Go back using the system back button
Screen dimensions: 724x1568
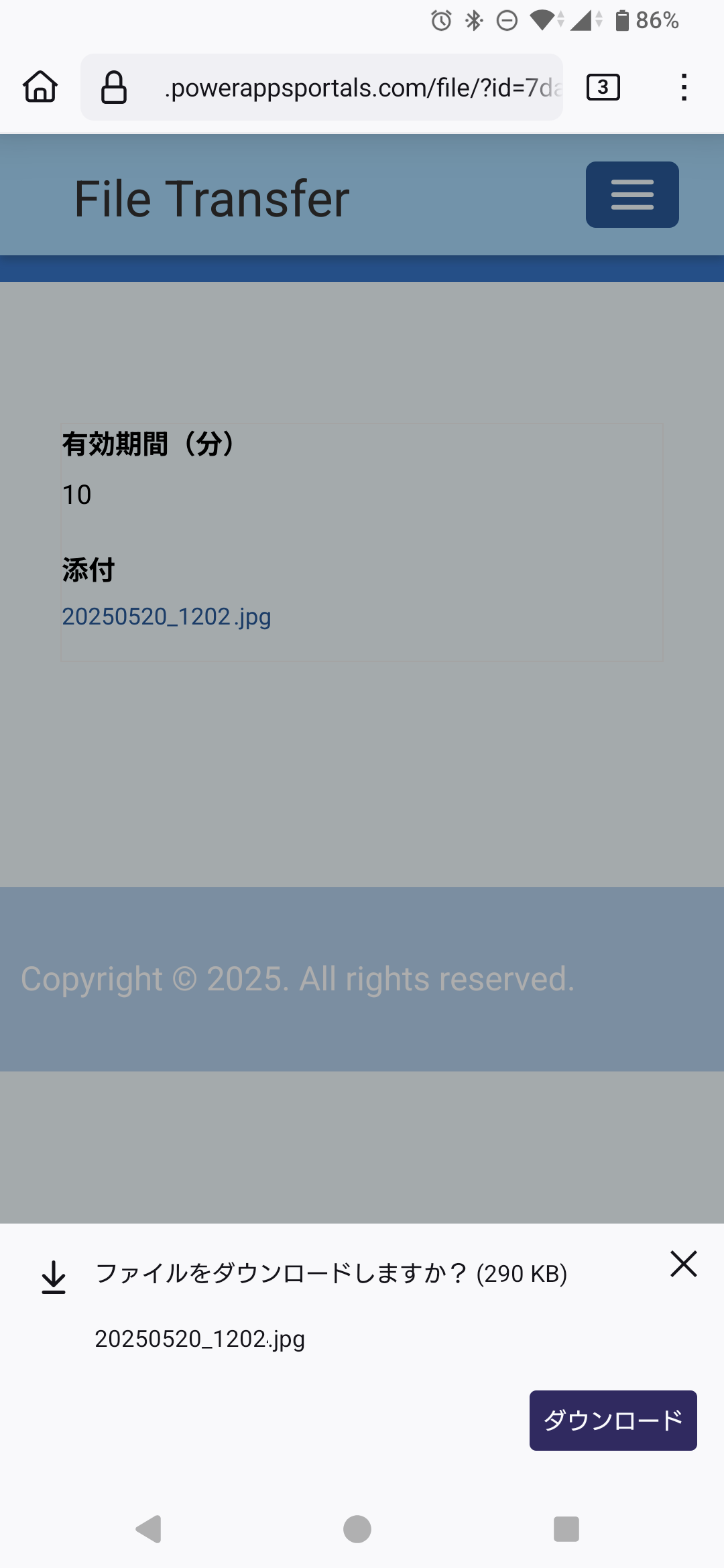[x=149, y=1529]
